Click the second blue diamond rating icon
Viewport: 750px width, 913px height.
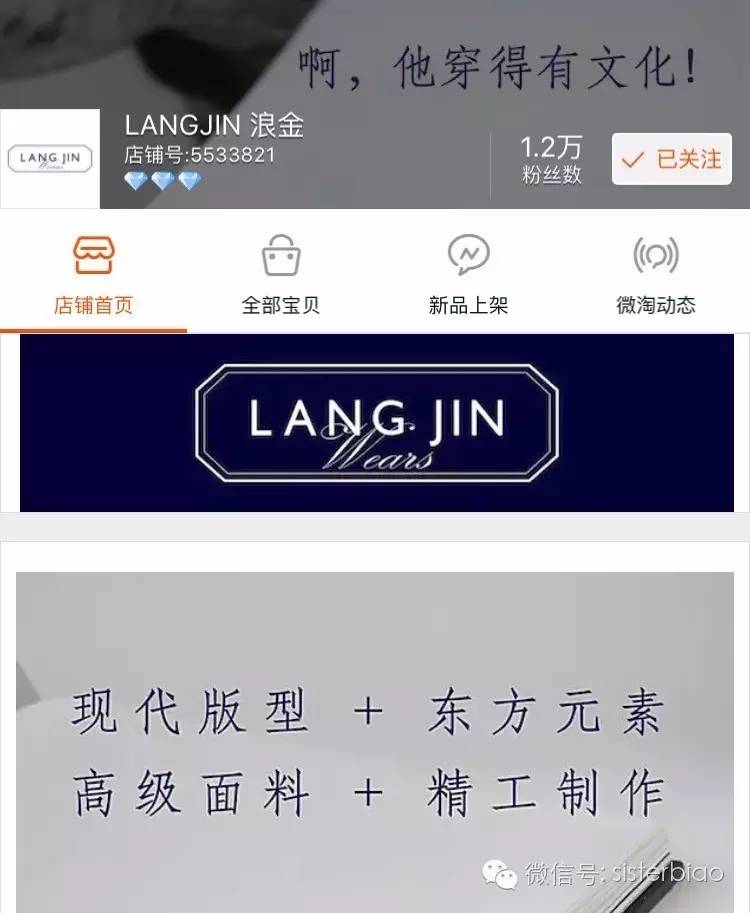click(160, 182)
